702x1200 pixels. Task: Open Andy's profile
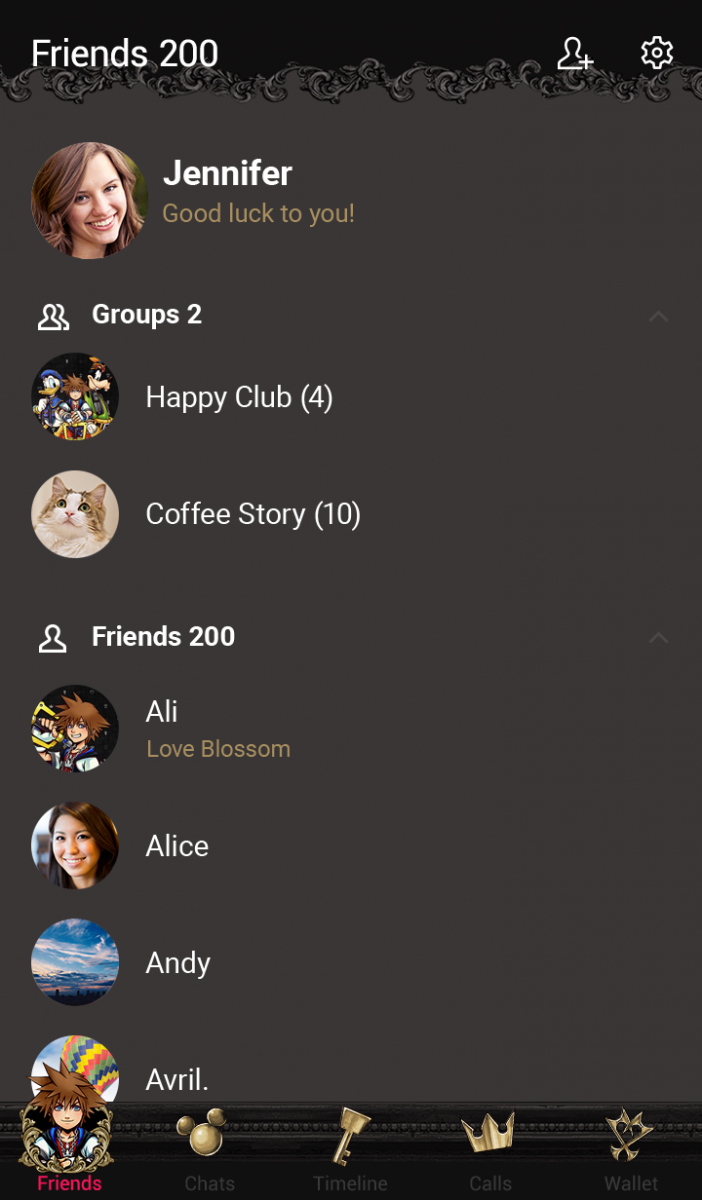(178, 963)
